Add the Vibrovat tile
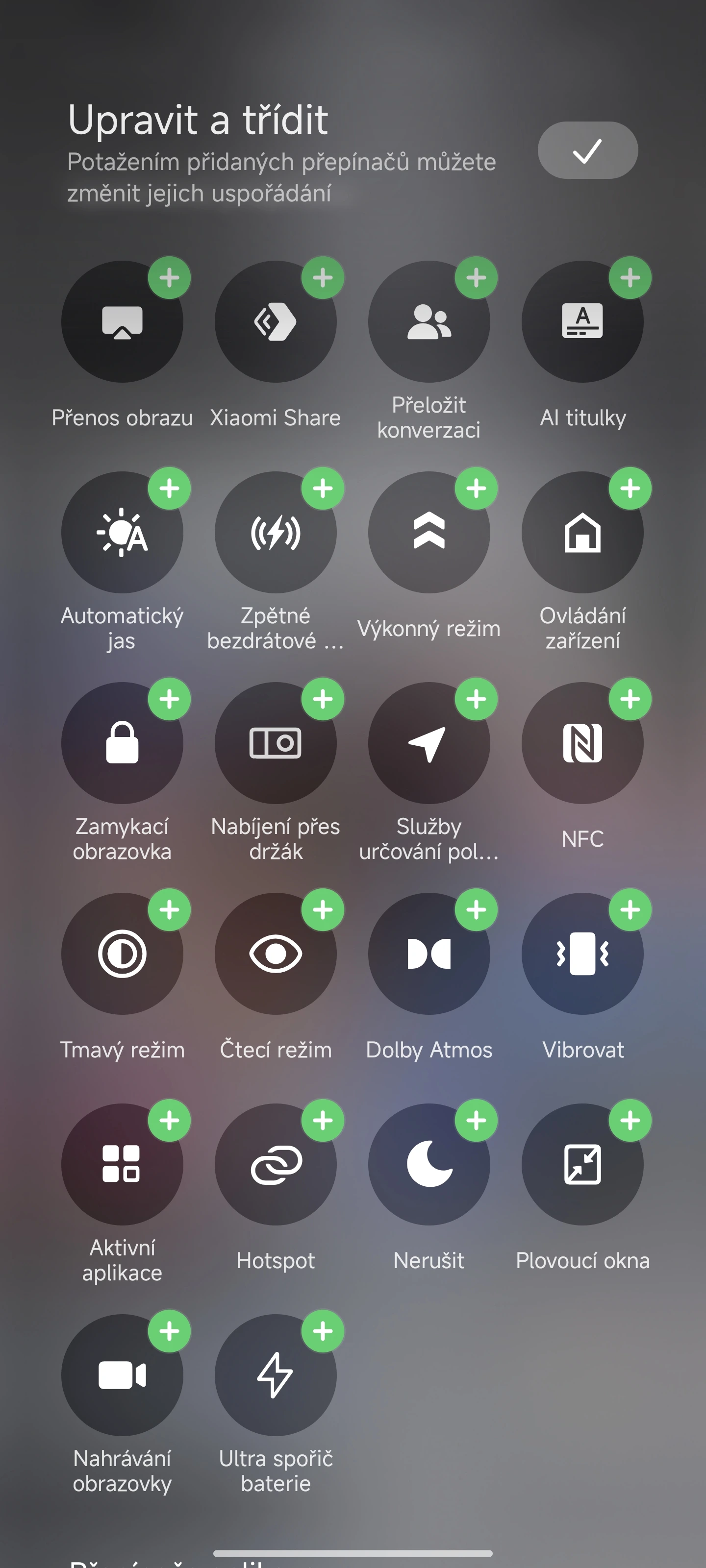The image size is (706, 1568). click(x=630, y=909)
